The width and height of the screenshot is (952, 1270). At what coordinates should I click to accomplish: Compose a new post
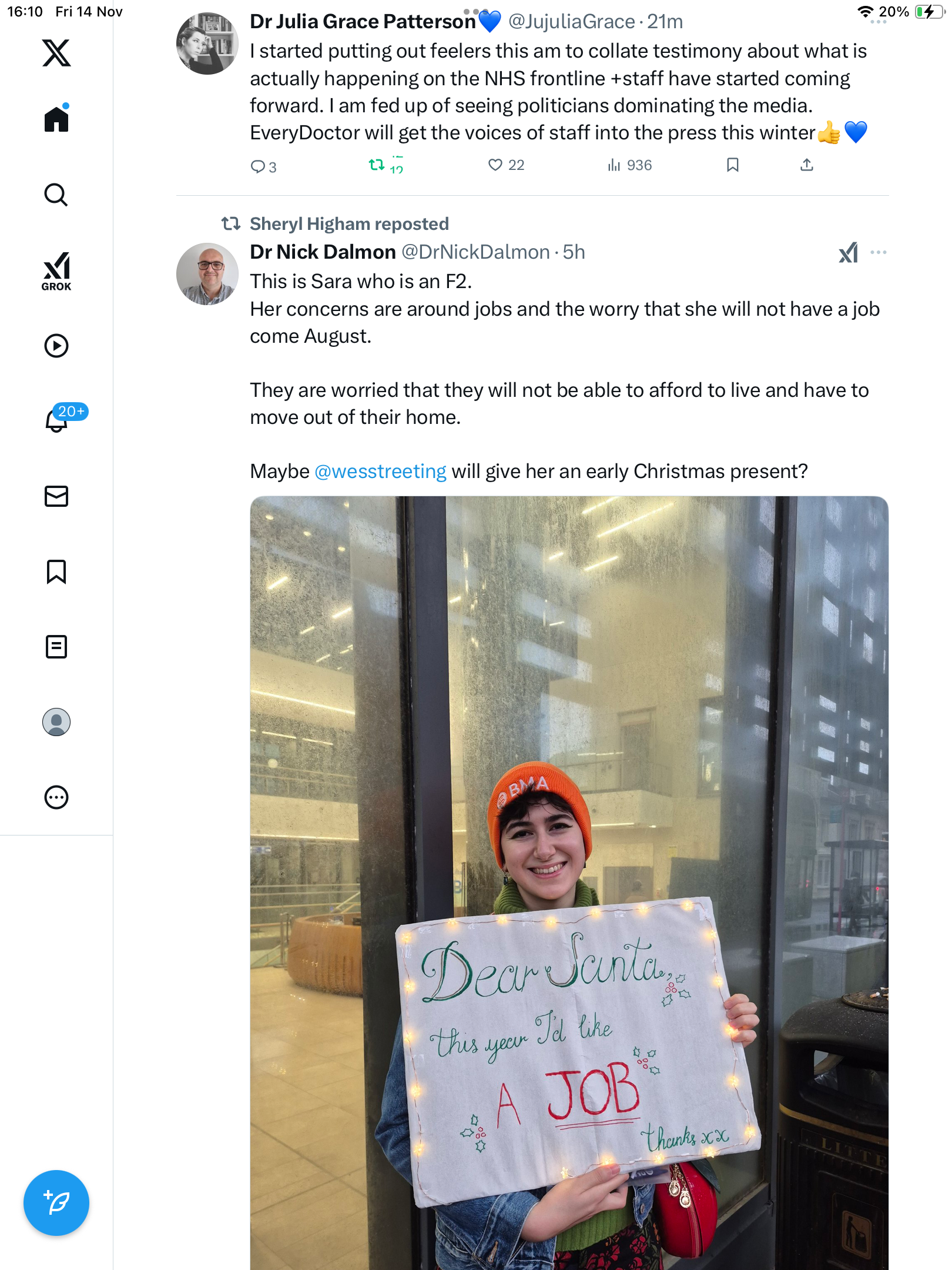pos(56,1203)
